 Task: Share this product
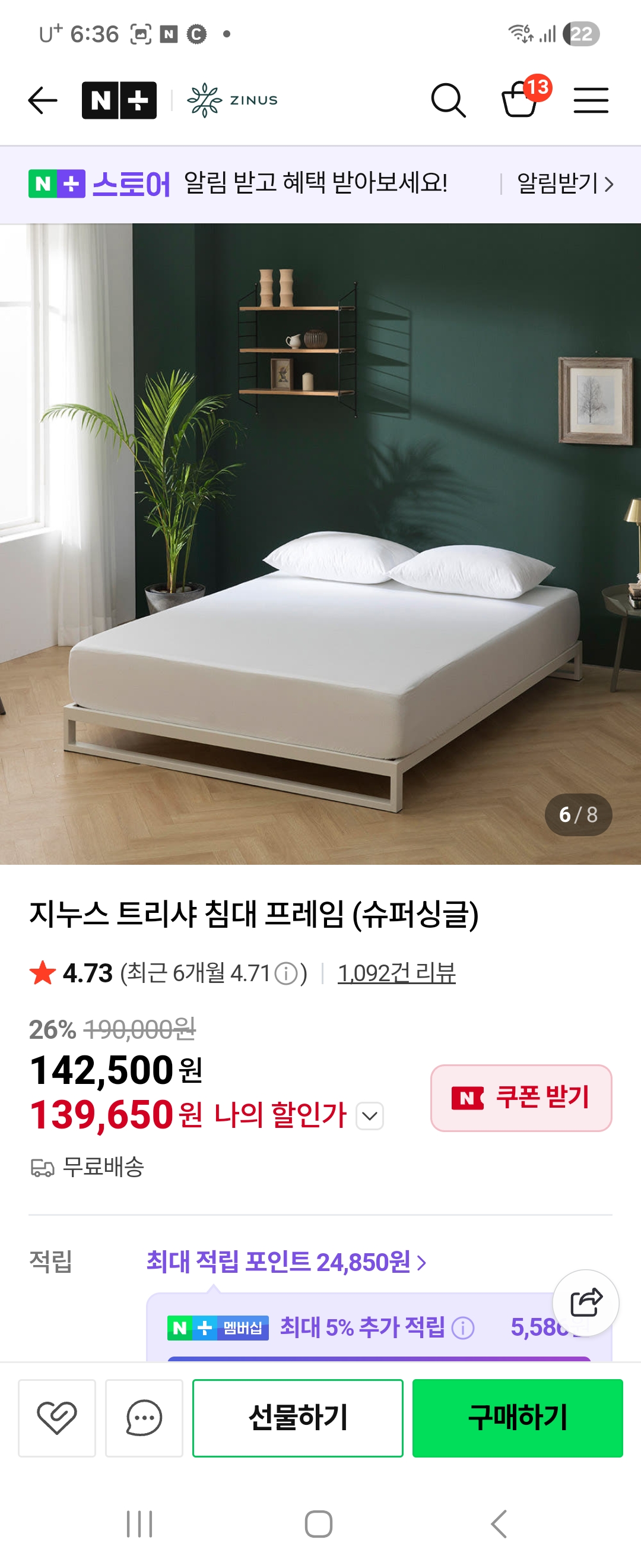point(586,1303)
